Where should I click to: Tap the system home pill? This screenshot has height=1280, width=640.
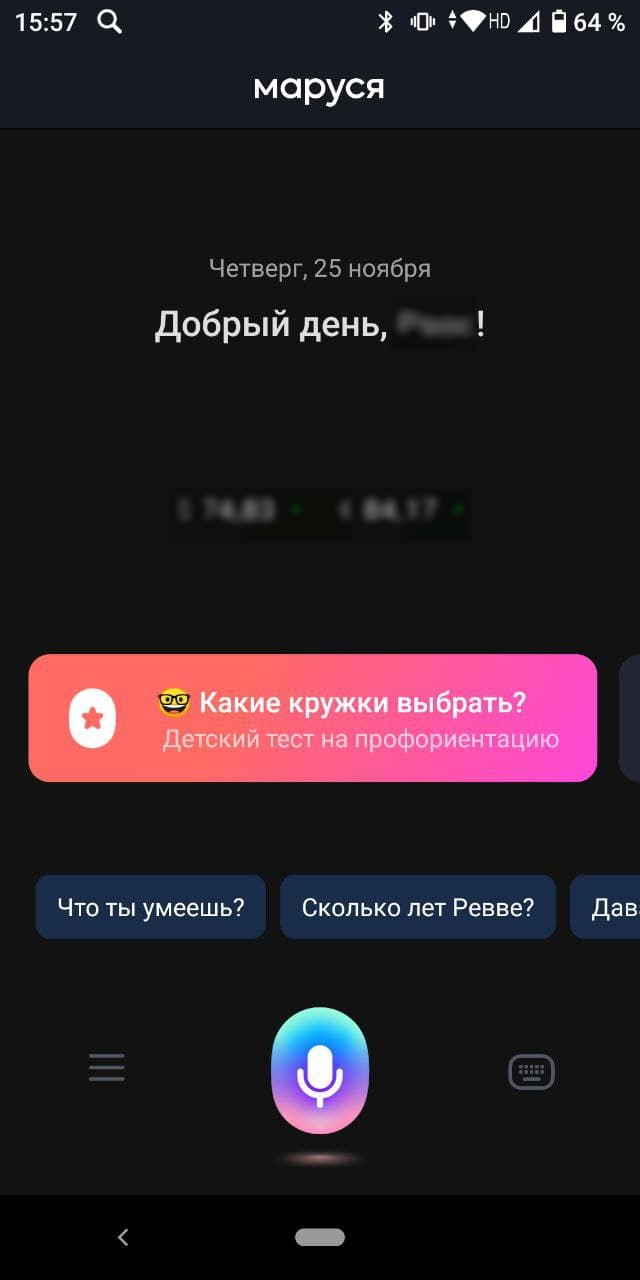[x=320, y=1238]
